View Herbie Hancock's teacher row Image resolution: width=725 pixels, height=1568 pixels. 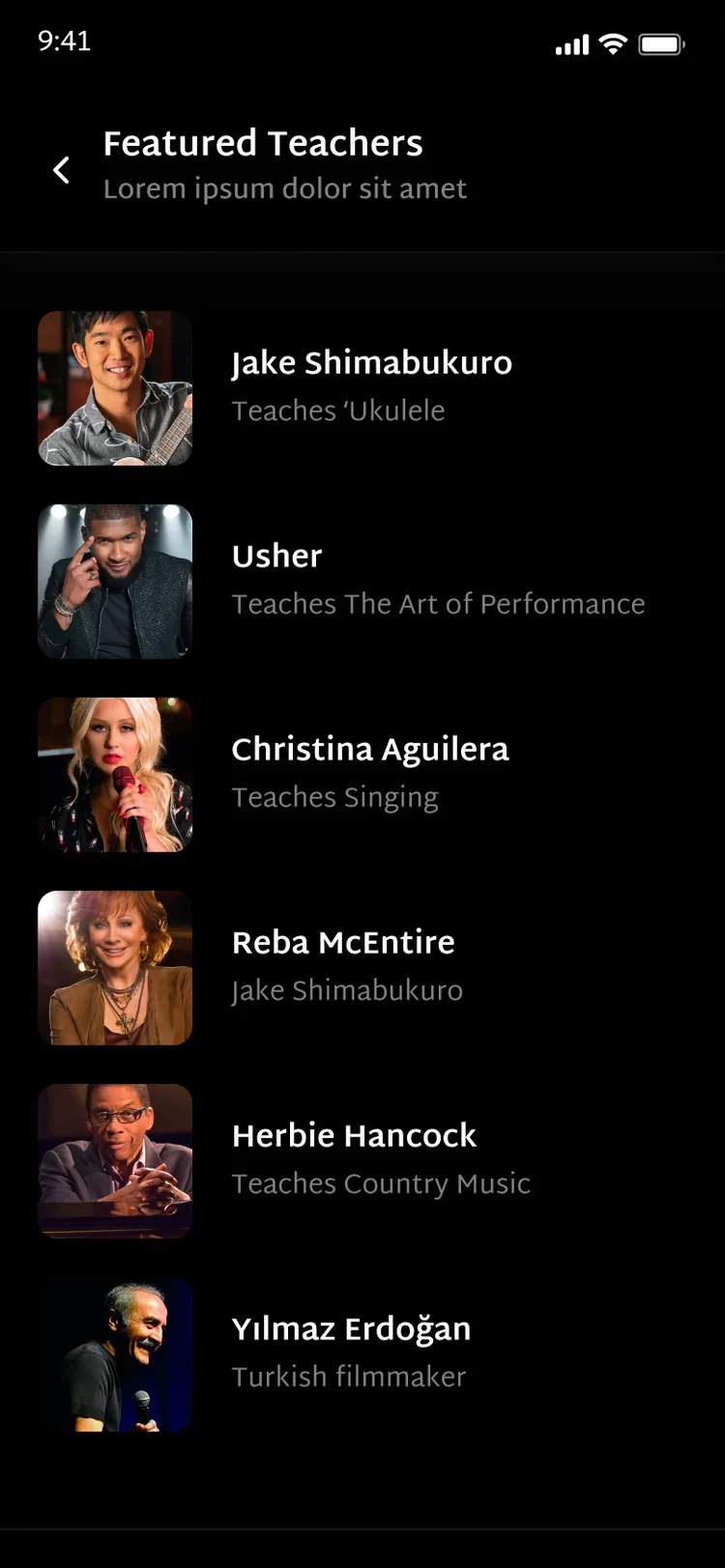point(362,1161)
